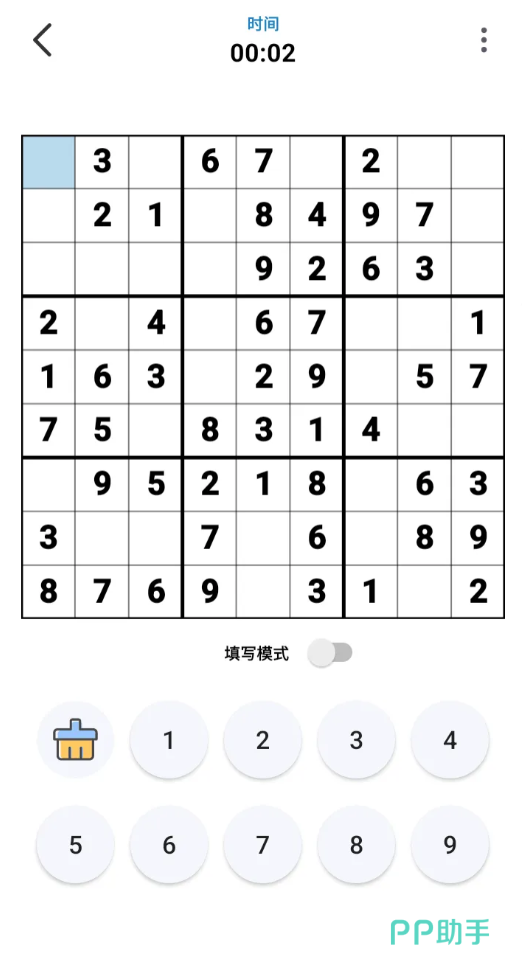Enter number 8 from the keypad
Viewport: 522px width, 966px height.
point(356,845)
